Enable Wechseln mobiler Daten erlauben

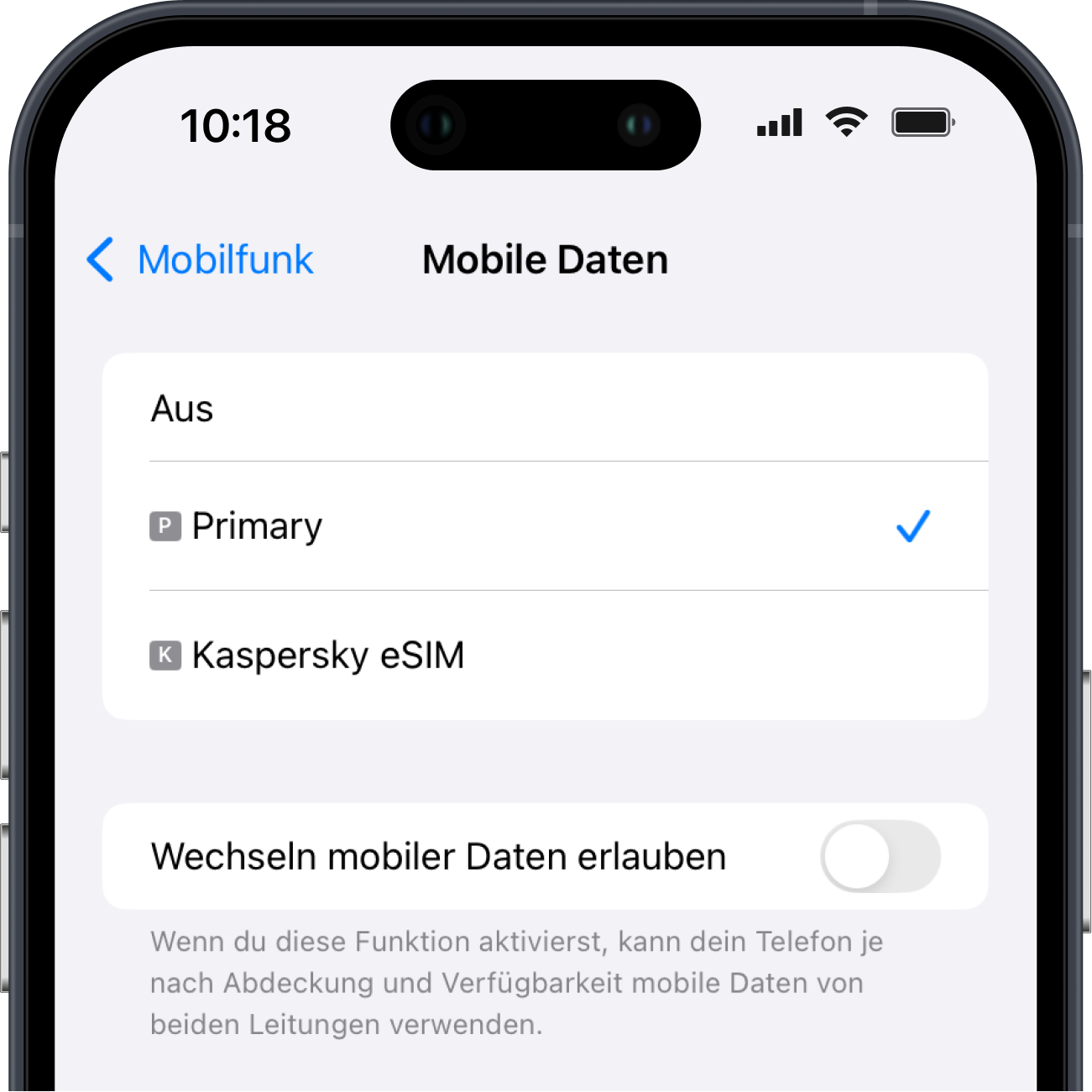[880, 857]
